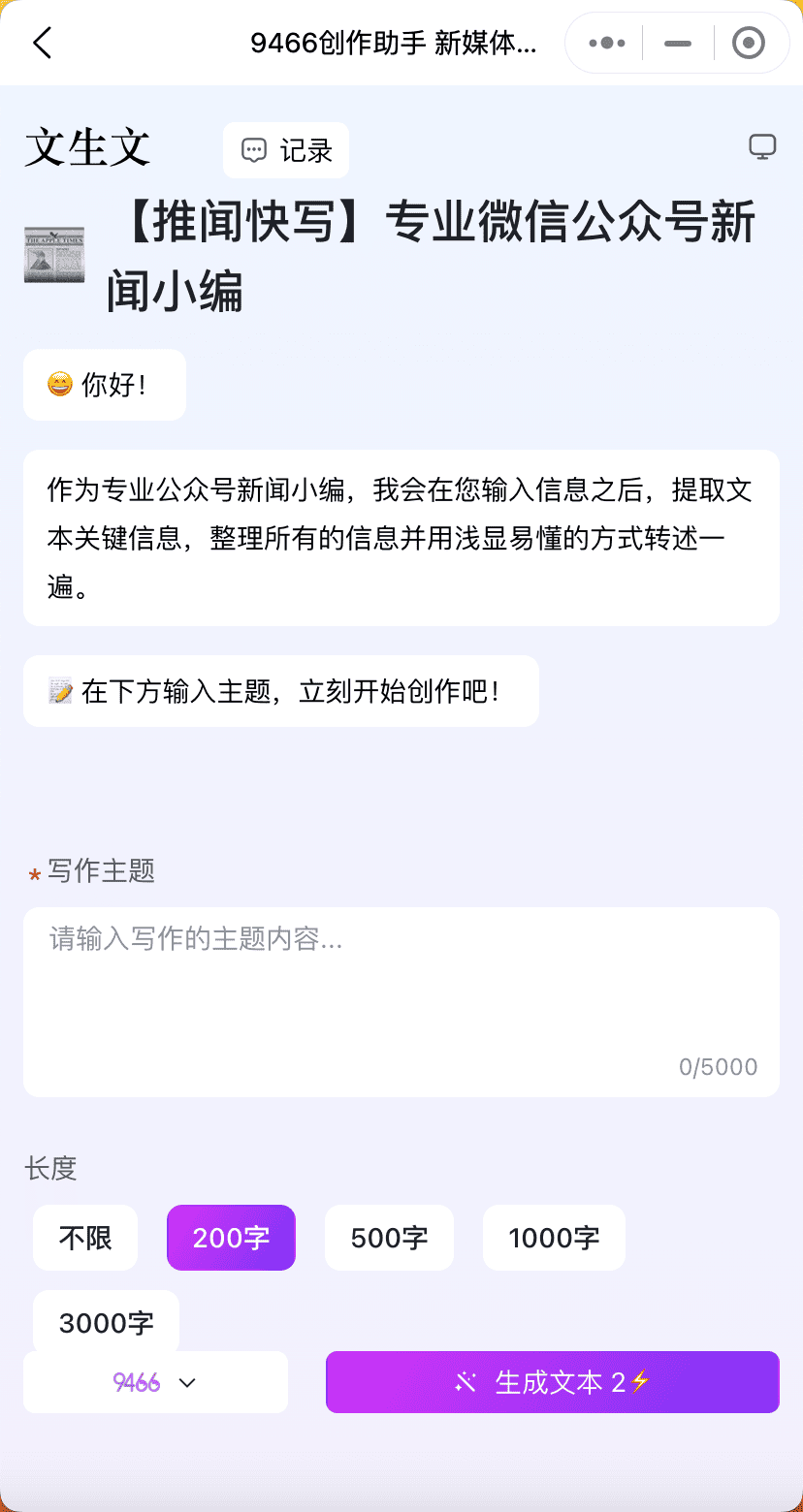The width and height of the screenshot is (803, 1512).
Task: Set length to 500字
Action: pyautogui.click(x=389, y=1238)
